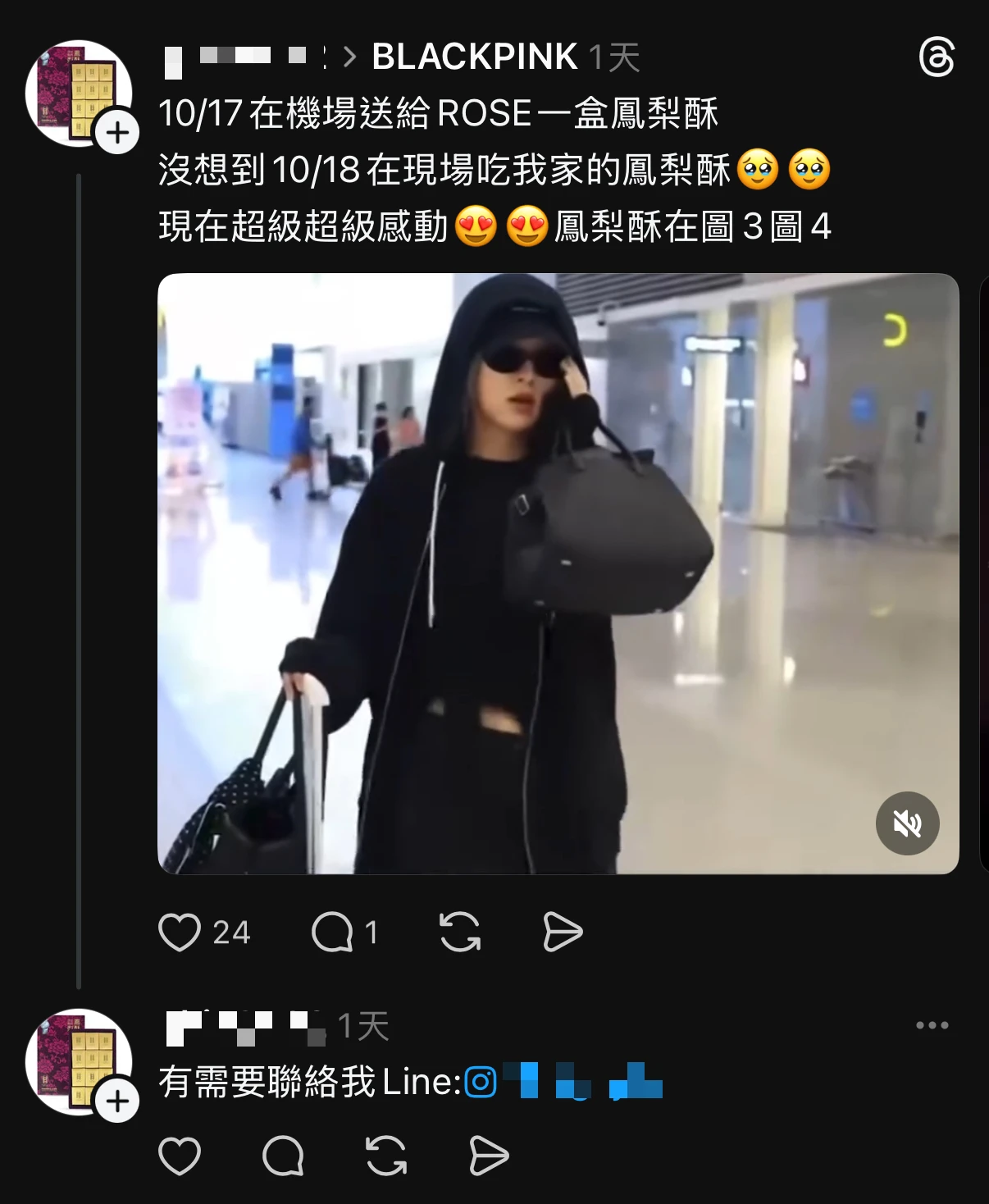
Task: Open the airport video full screen
Action: click(x=558, y=573)
